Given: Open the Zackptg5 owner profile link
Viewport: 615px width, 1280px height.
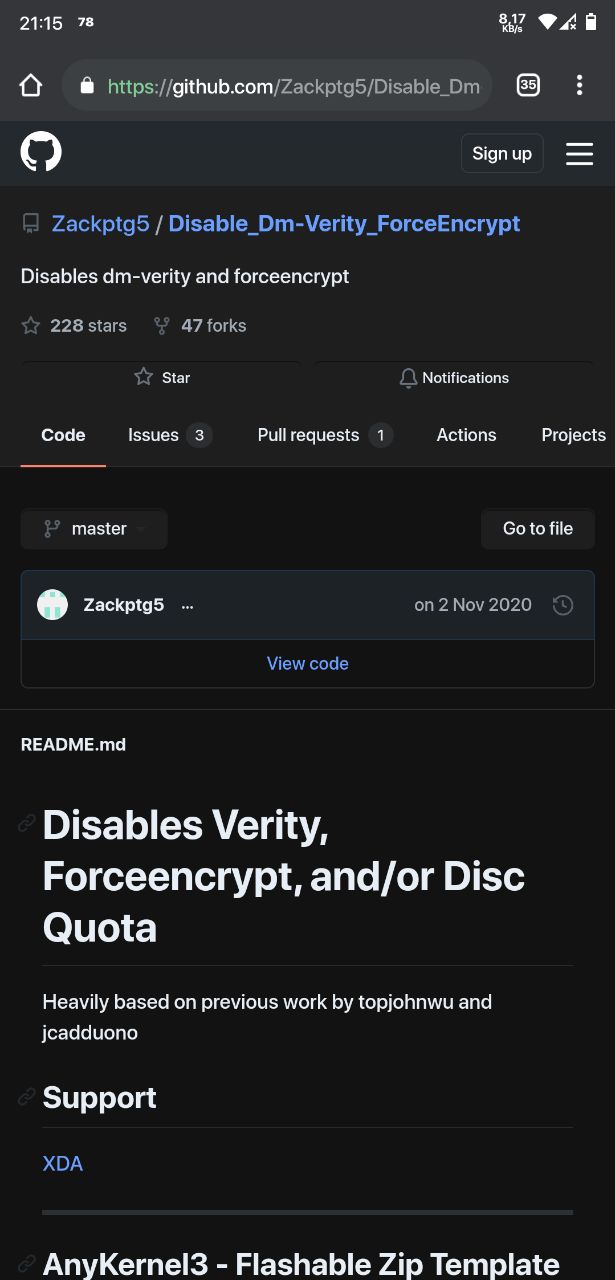Looking at the screenshot, I should coord(100,223).
